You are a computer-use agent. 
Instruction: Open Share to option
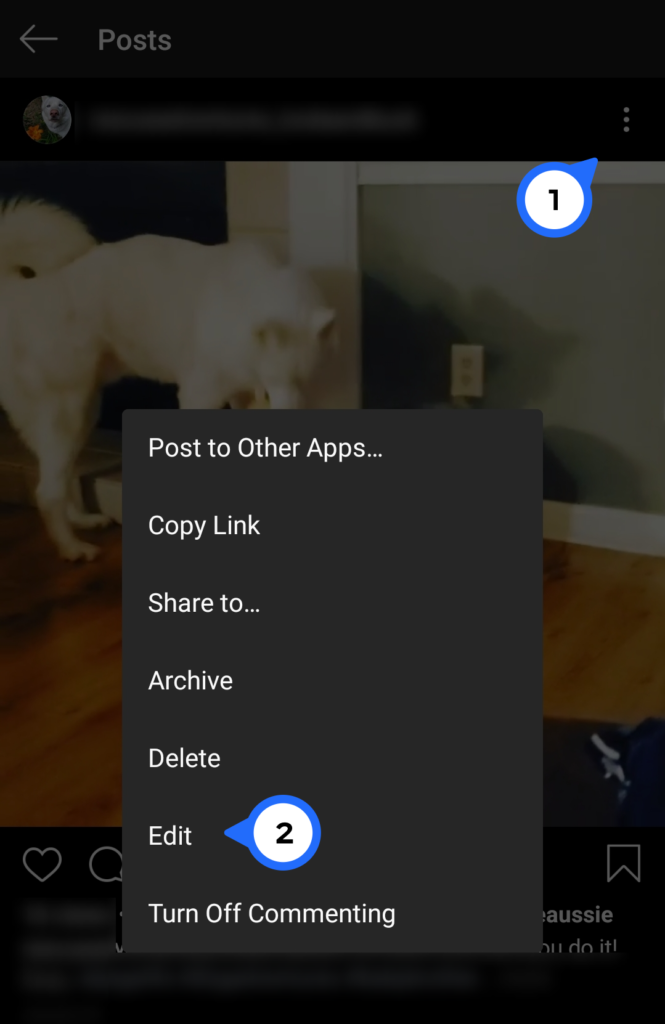tap(204, 603)
